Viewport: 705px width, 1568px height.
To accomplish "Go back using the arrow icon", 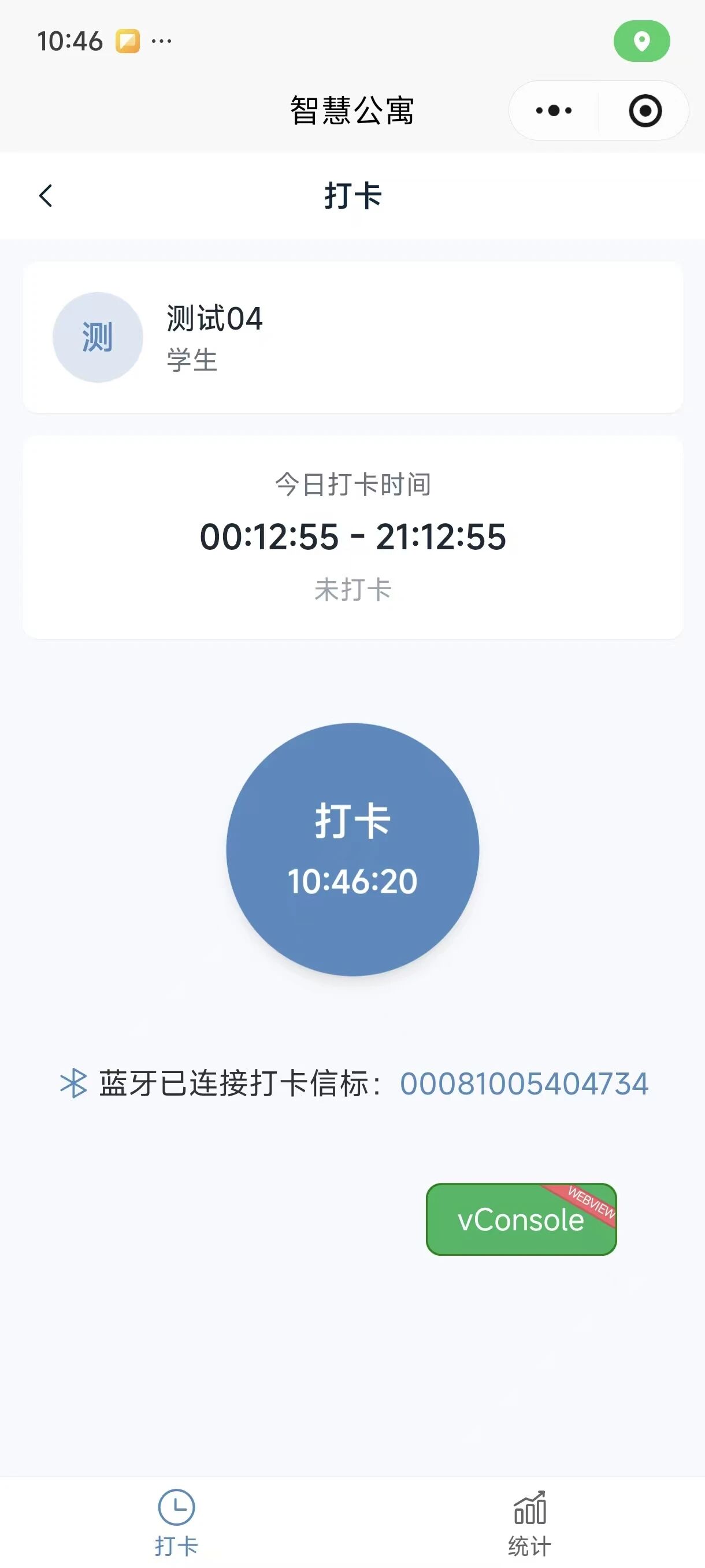I will tap(46, 196).
